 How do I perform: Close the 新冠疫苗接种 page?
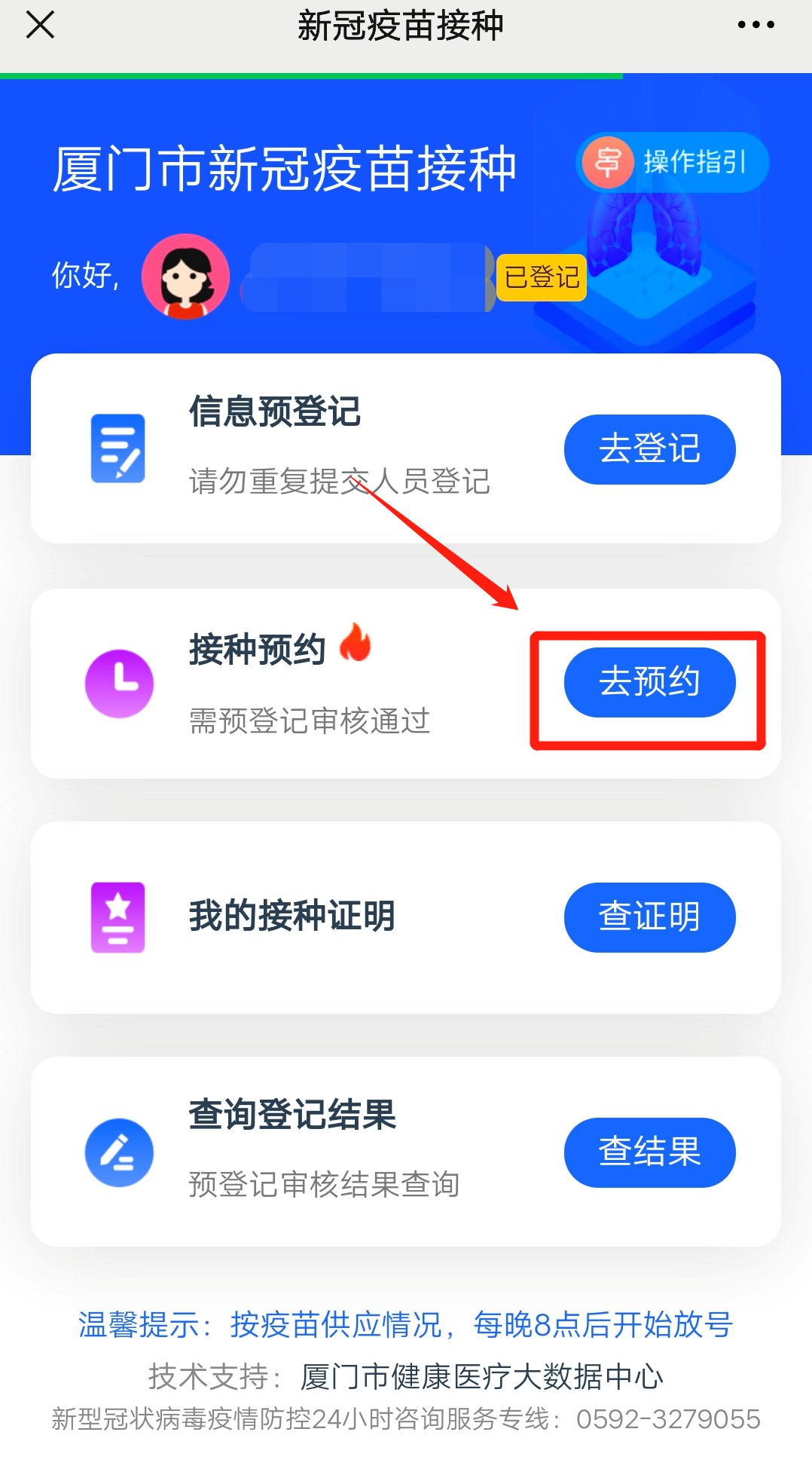coord(40,25)
